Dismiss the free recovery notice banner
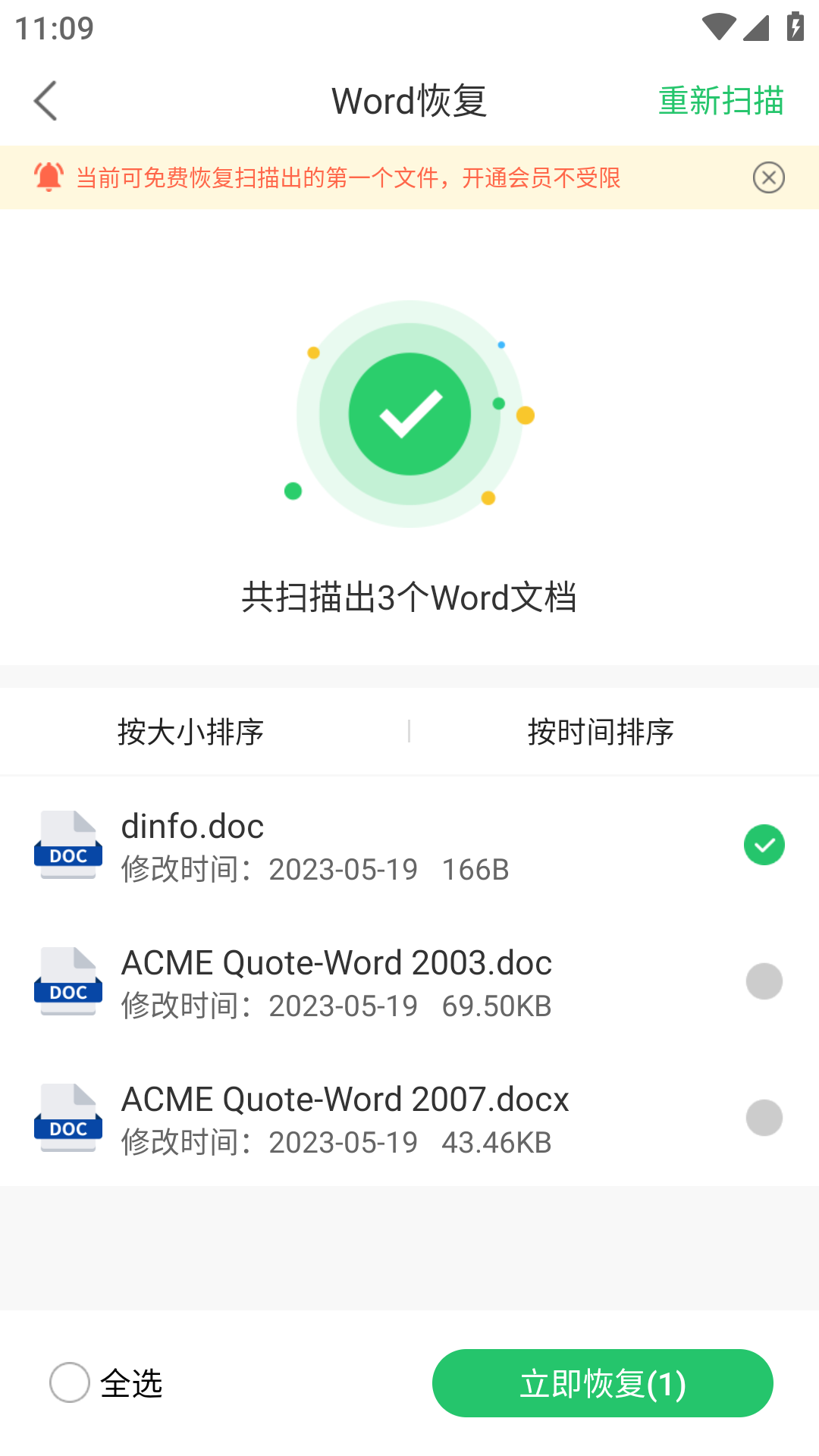 click(768, 177)
